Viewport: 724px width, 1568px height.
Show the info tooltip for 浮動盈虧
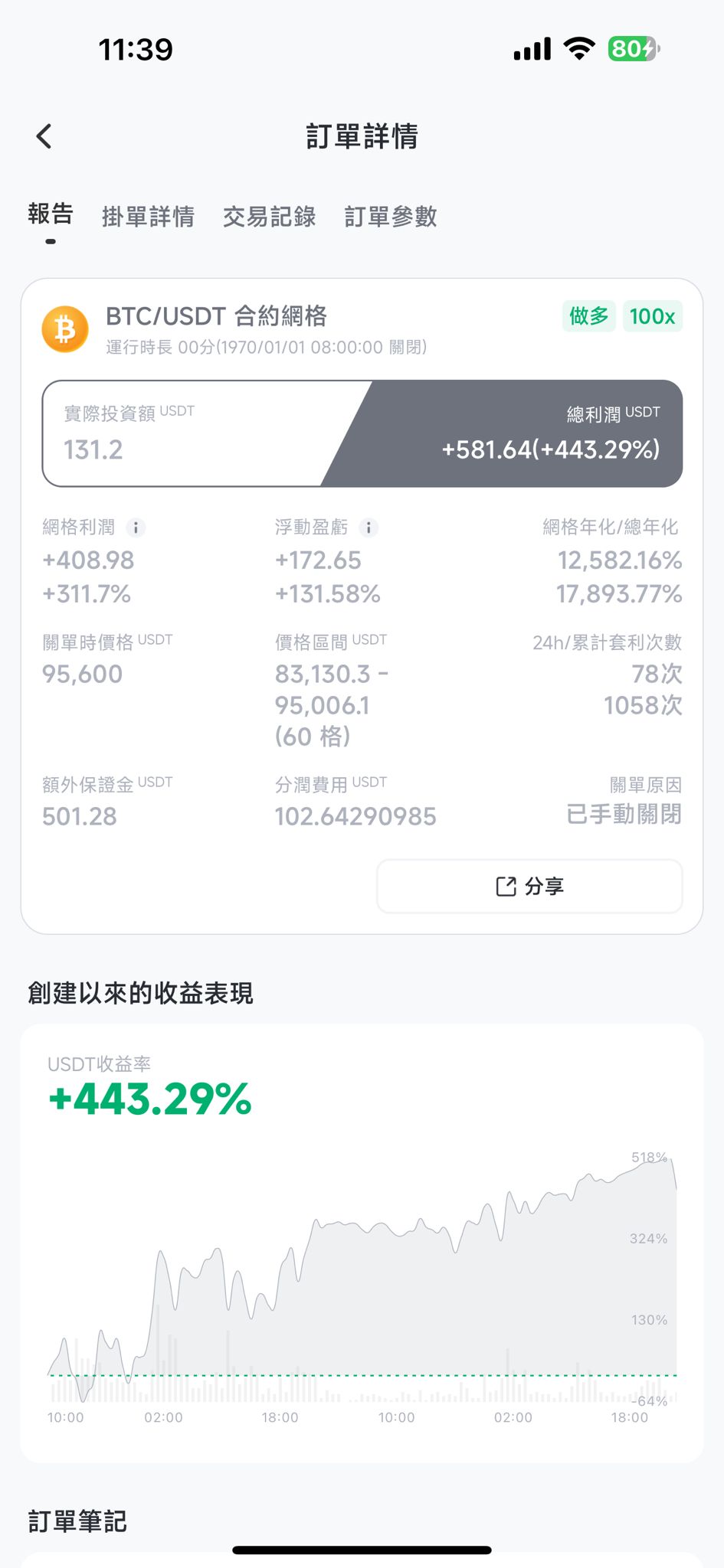tap(369, 528)
